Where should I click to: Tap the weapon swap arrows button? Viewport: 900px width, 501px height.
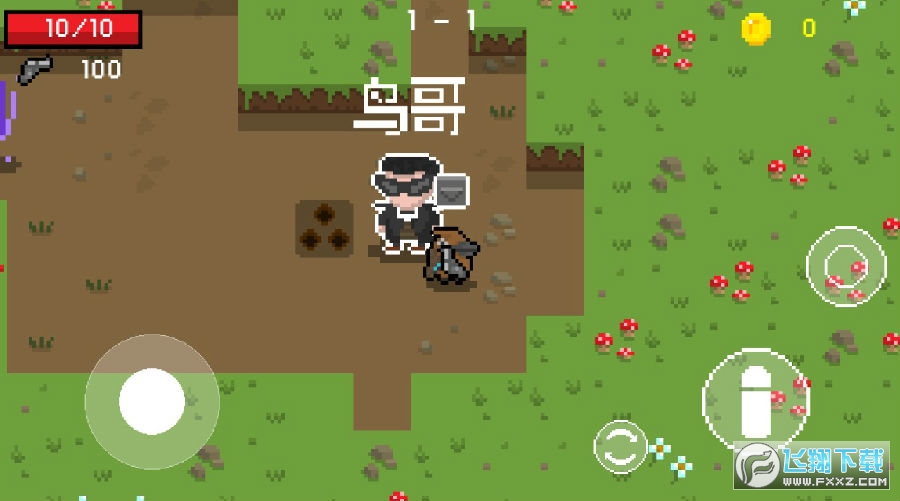(x=620, y=447)
